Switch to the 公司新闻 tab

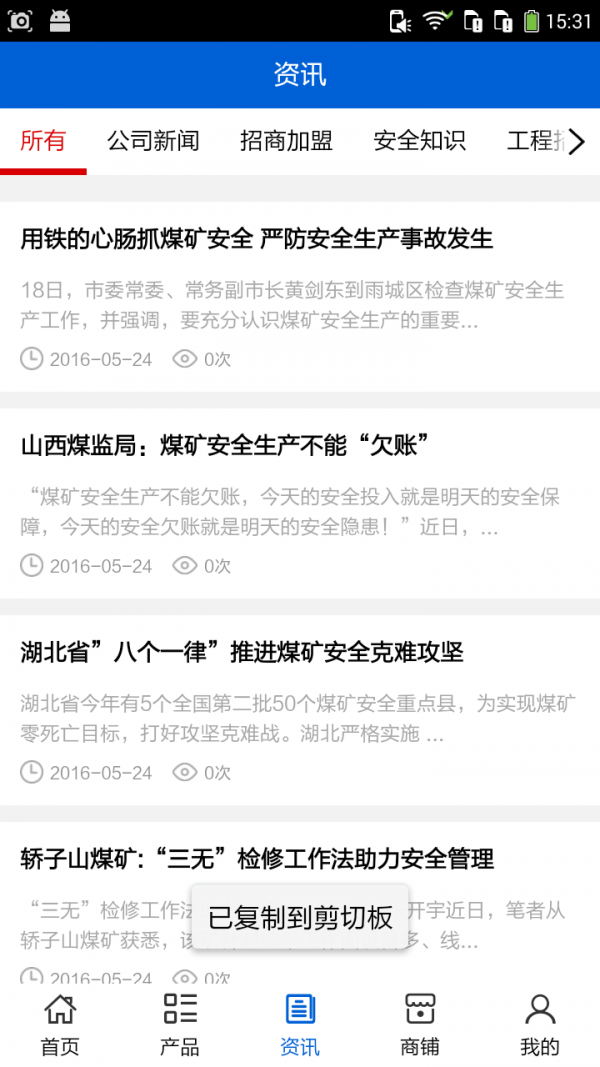[x=153, y=141]
